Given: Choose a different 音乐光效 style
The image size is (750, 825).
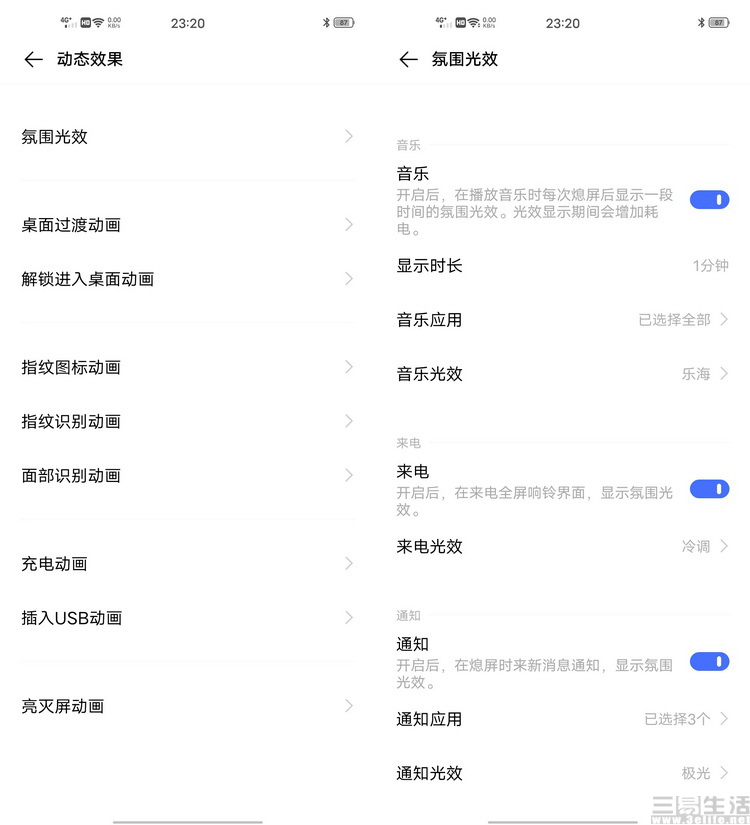Looking at the screenshot, I should point(562,374).
